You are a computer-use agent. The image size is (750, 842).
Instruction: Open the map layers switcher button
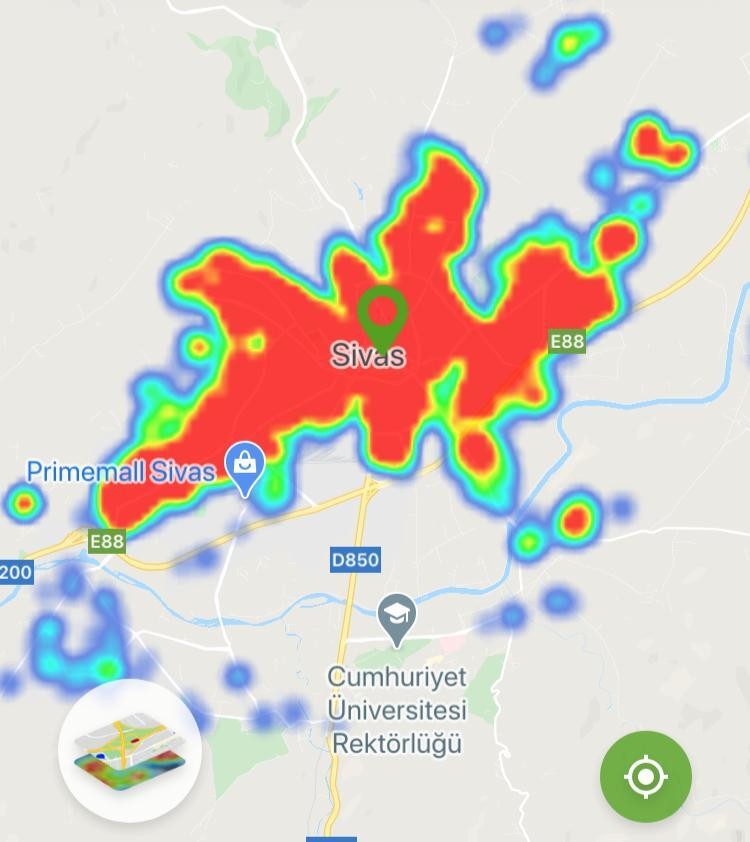pyautogui.click(x=129, y=750)
